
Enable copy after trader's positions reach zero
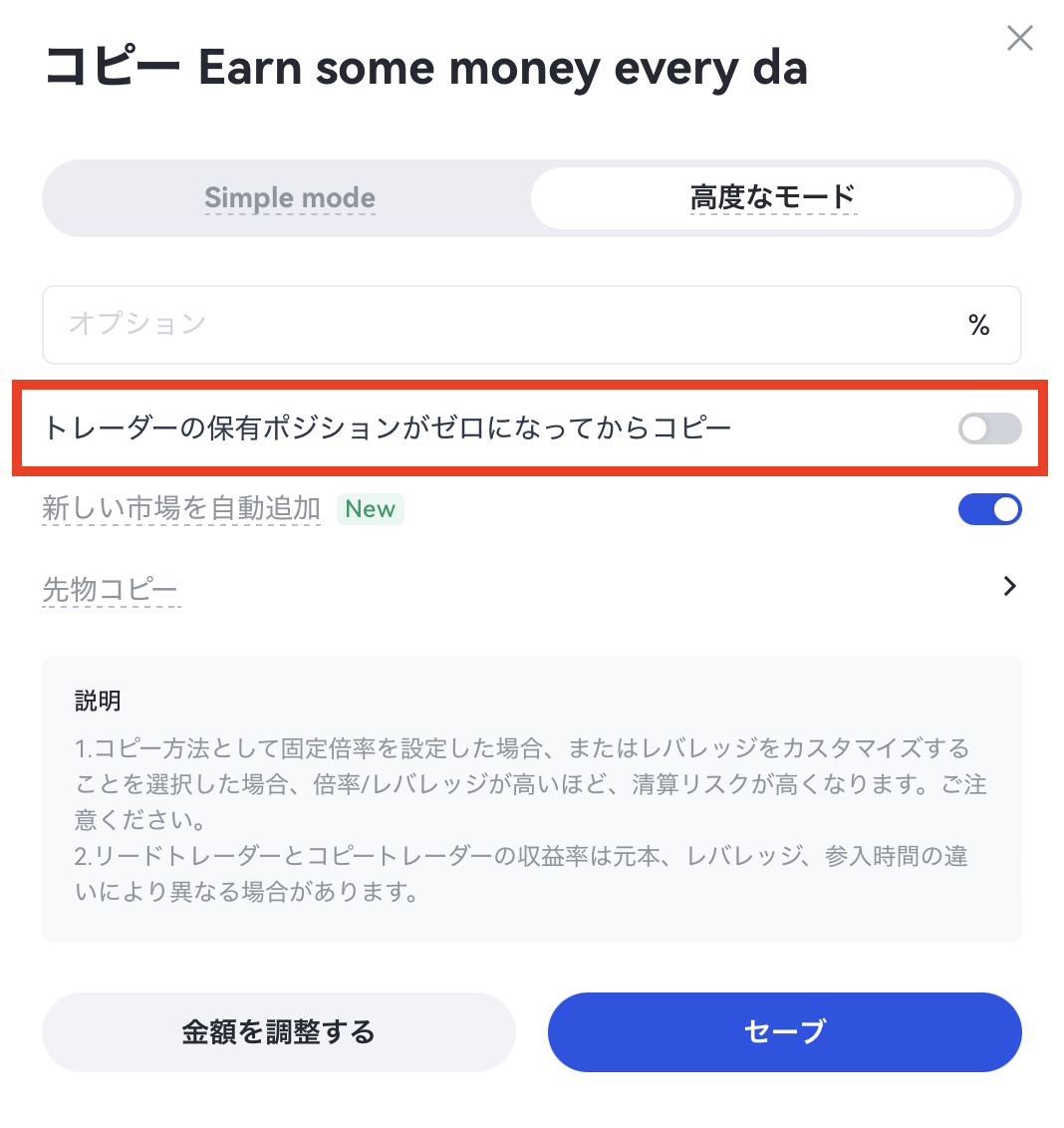tap(989, 428)
